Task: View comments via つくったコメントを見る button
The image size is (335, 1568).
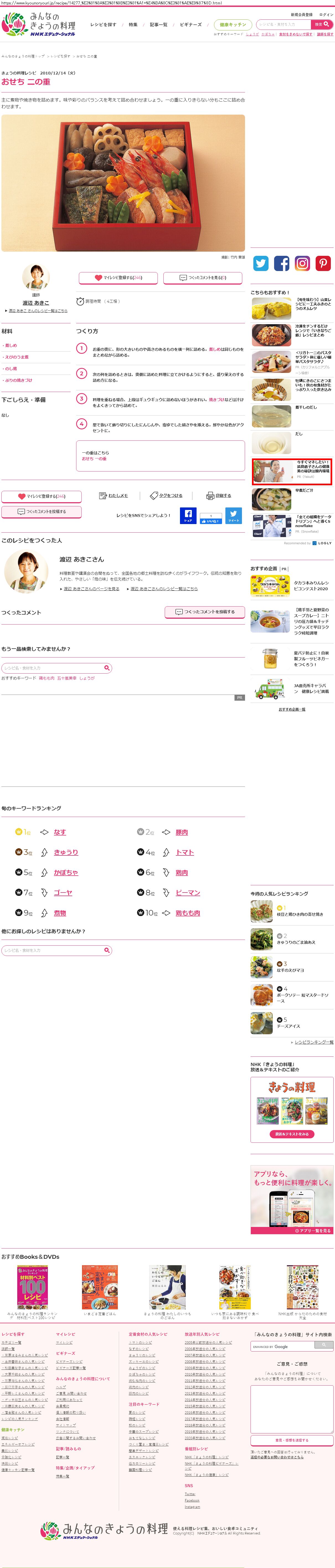Action: [x=203, y=278]
